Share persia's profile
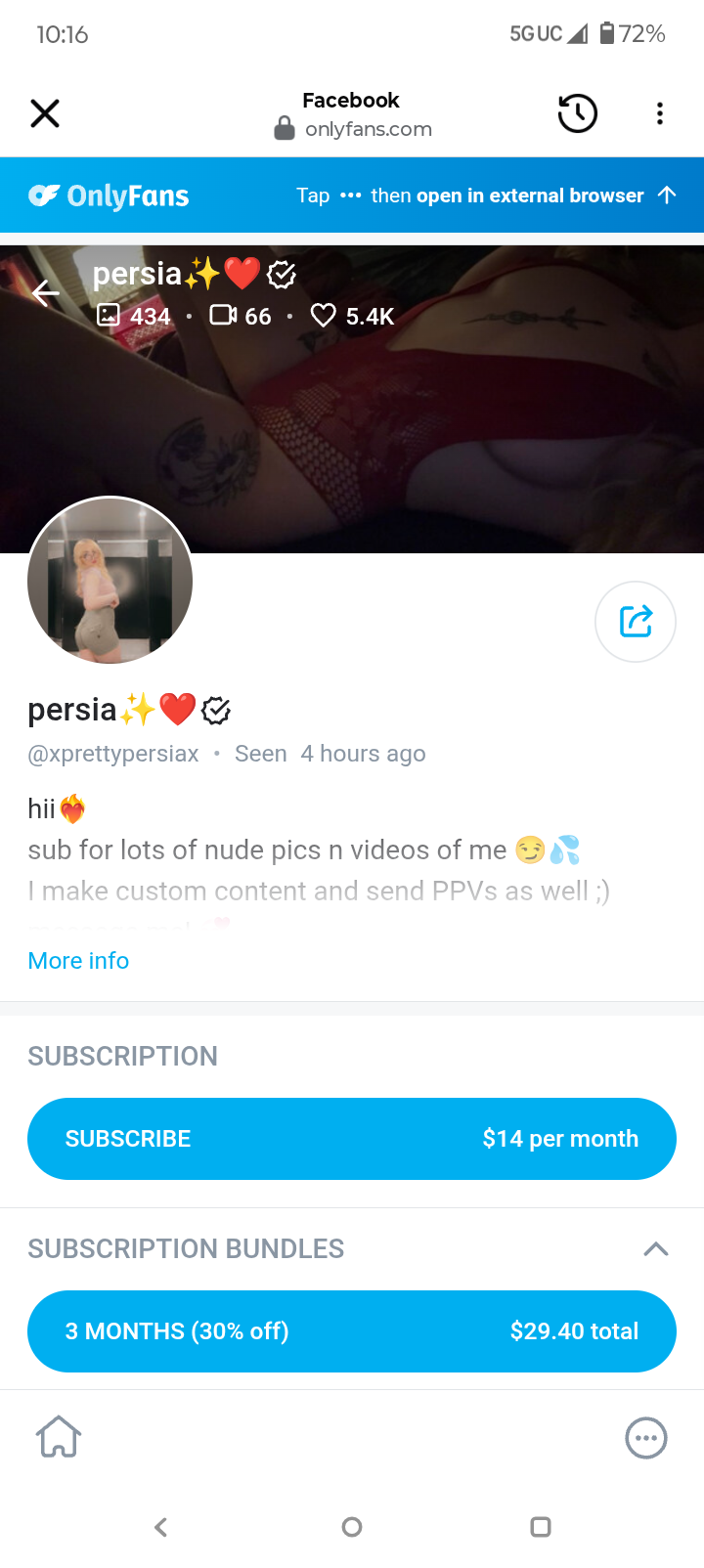Image resolution: width=704 pixels, height=1568 pixels. [x=636, y=622]
